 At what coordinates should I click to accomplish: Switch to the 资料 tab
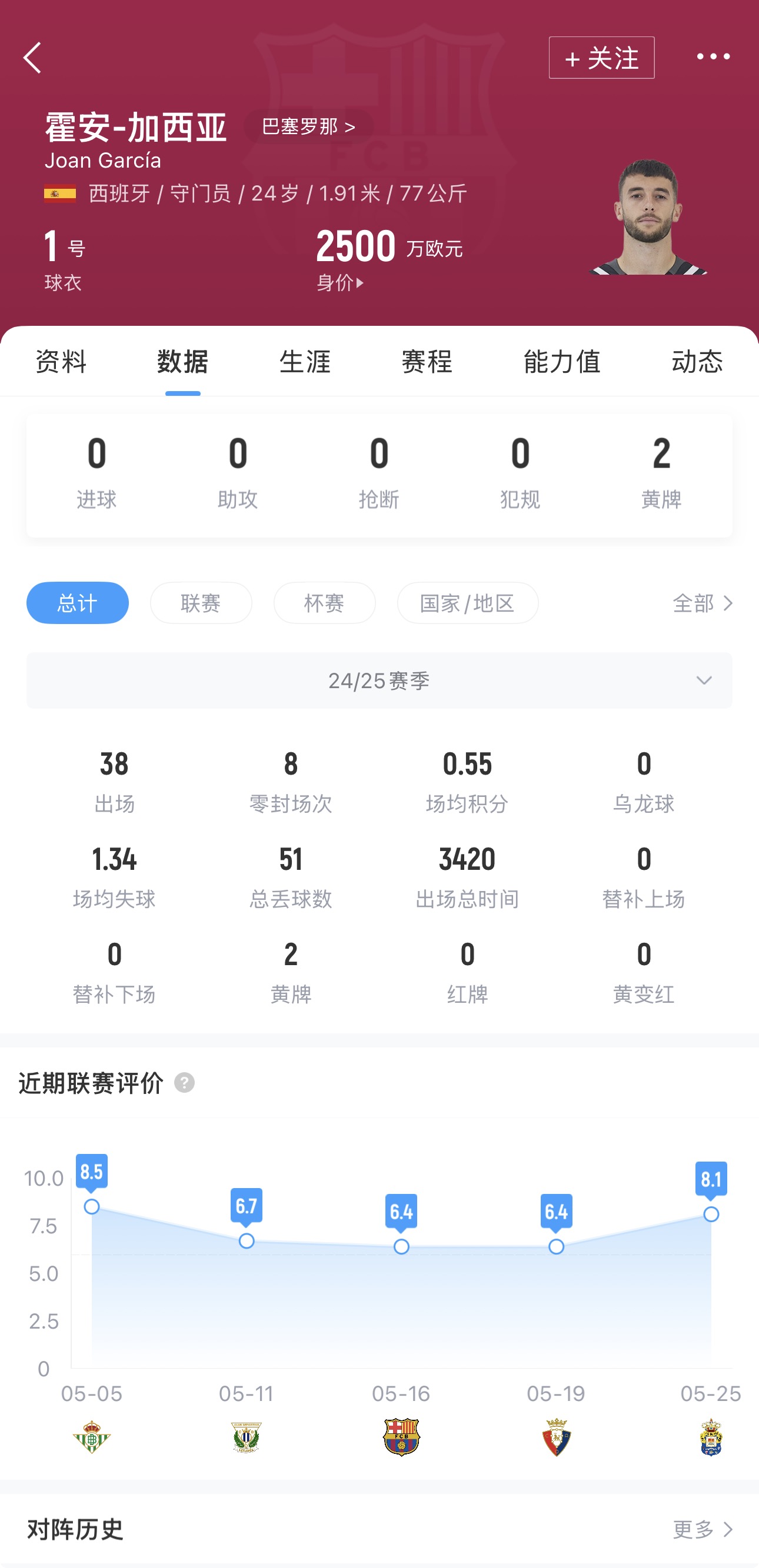61,362
